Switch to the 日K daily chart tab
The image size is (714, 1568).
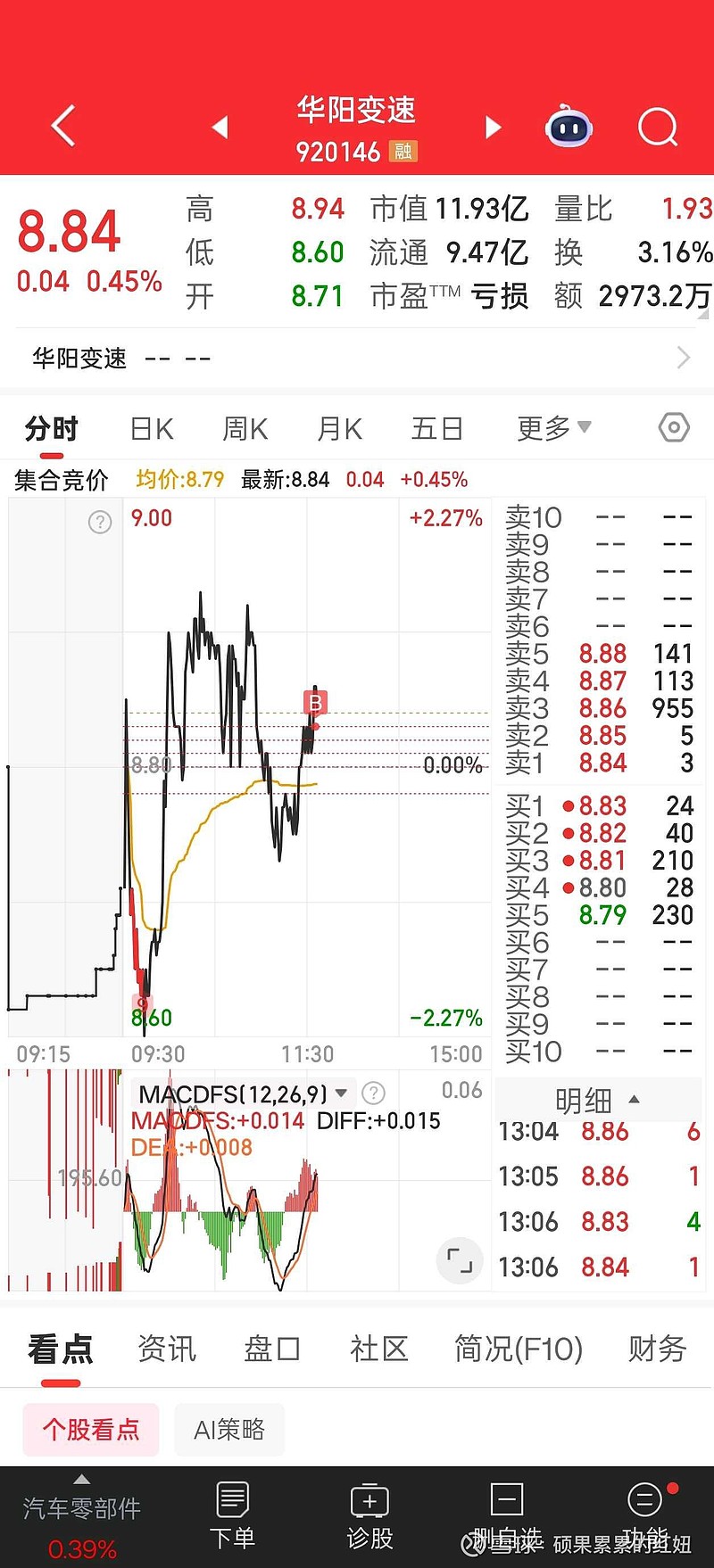(x=150, y=428)
